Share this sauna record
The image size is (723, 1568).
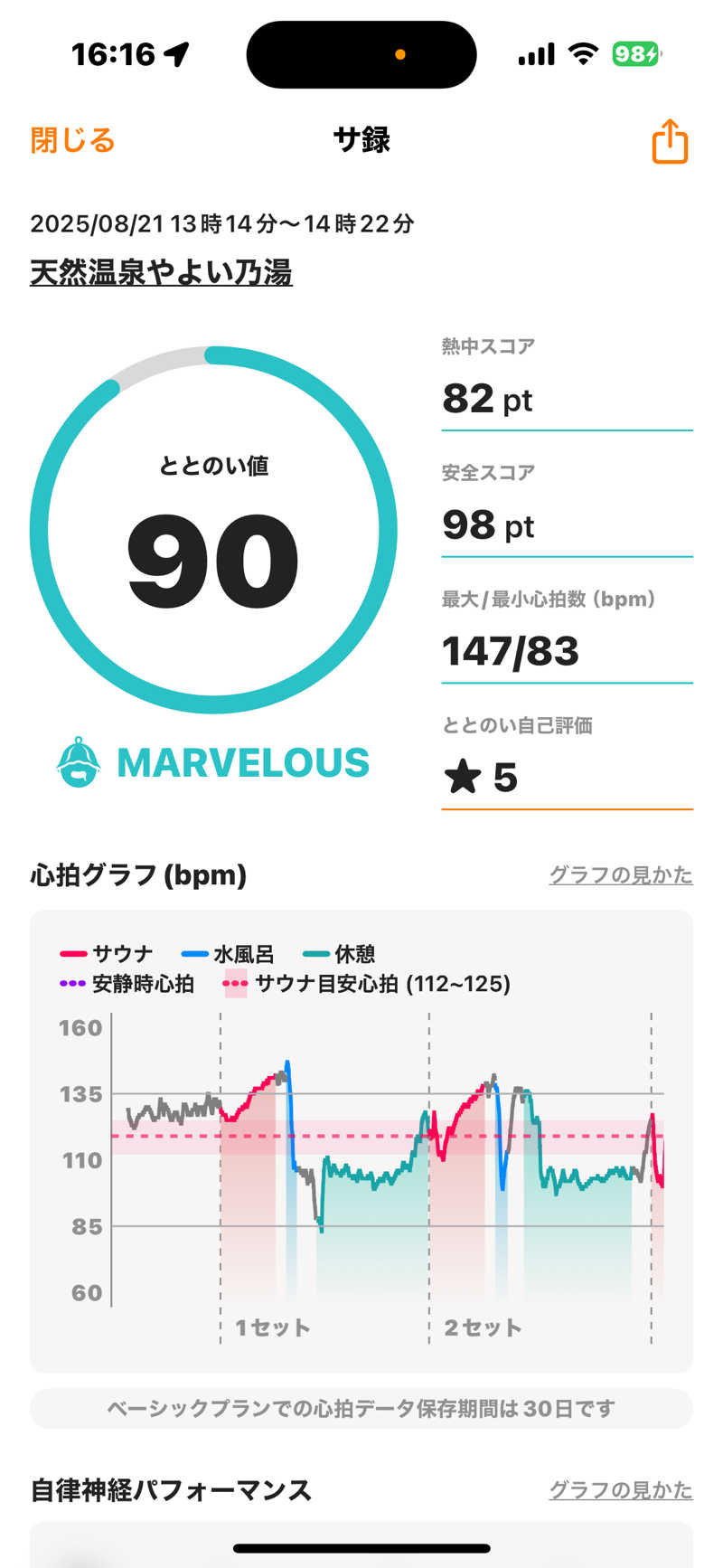[x=670, y=142]
